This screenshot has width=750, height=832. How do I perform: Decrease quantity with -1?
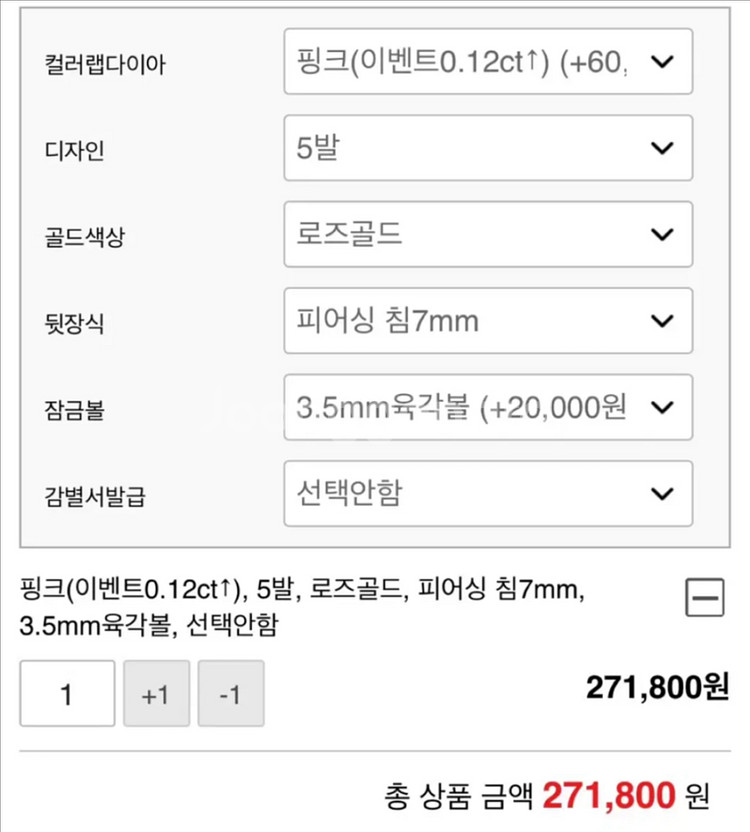[x=231, y=693]
